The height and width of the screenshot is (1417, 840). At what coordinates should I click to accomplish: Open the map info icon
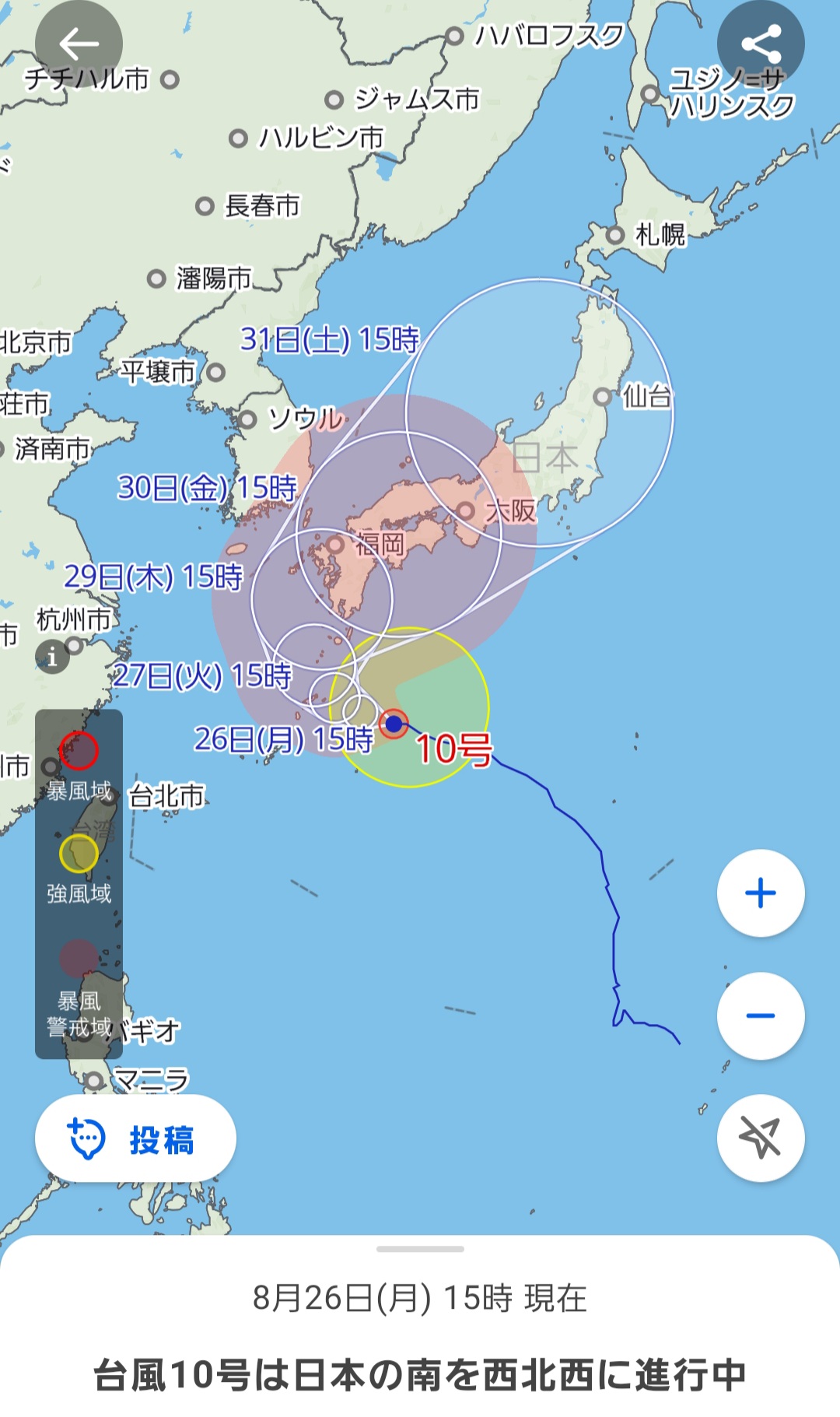pyautogui.click(x=52, y=657)
